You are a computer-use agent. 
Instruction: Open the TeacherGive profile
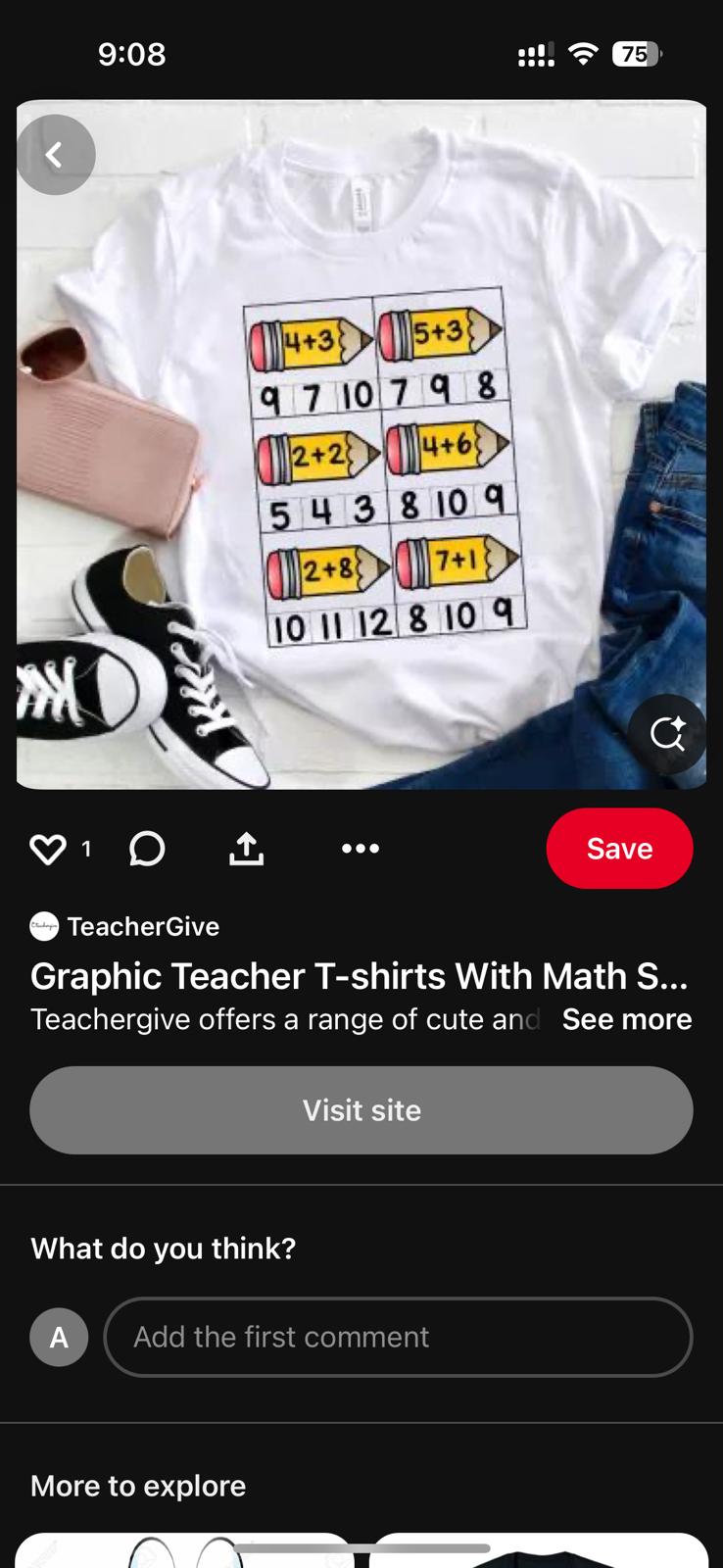coord(124,926)
